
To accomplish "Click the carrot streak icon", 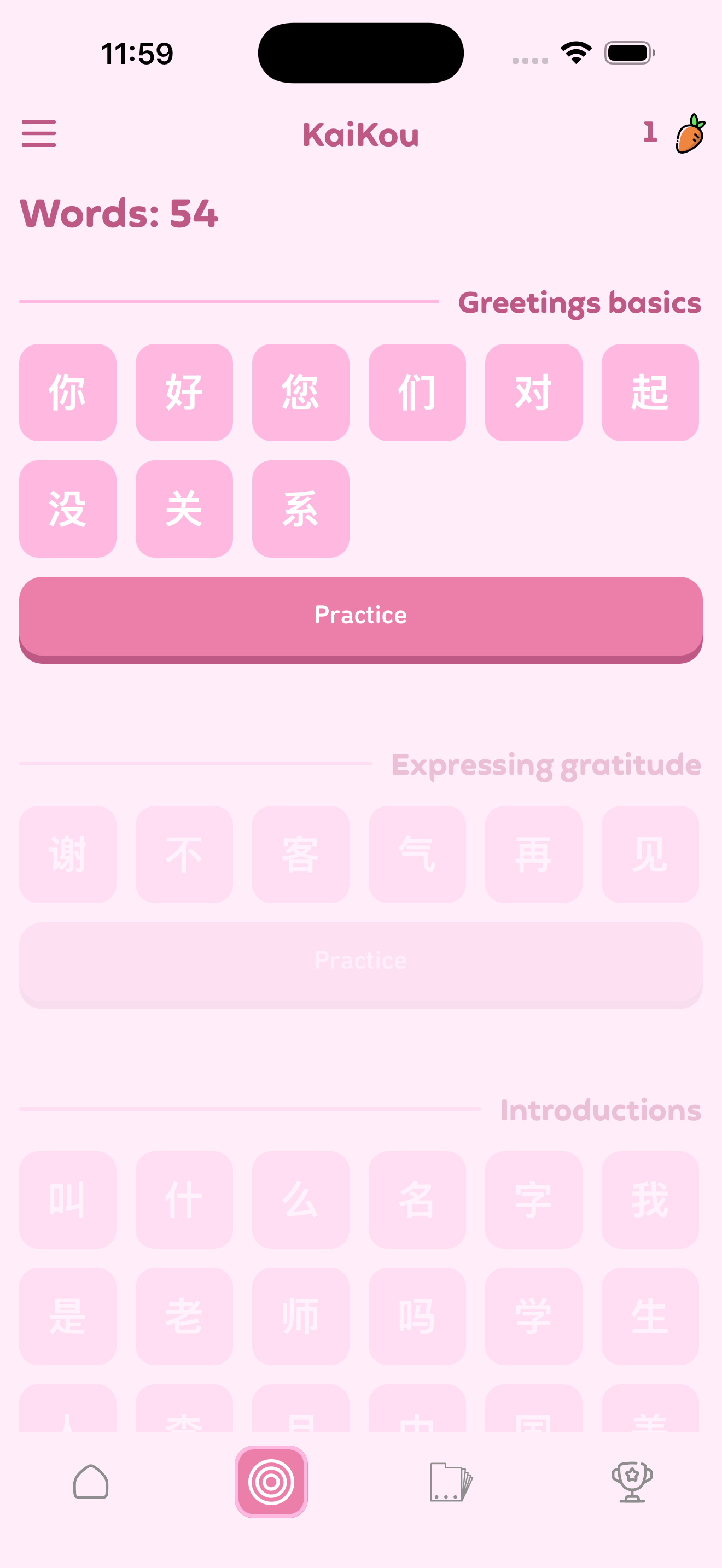I will 691,134.
